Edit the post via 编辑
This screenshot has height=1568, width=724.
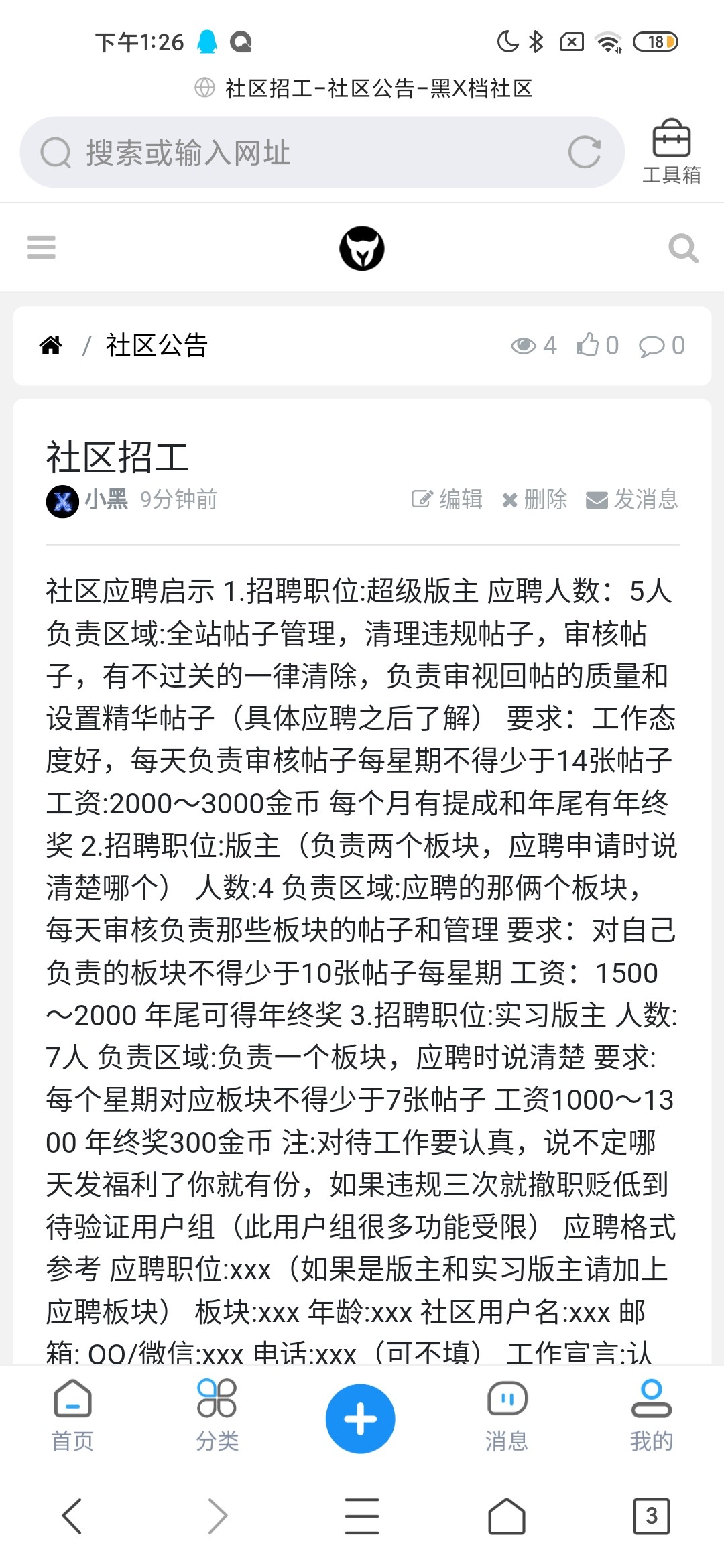coord(447,499)
